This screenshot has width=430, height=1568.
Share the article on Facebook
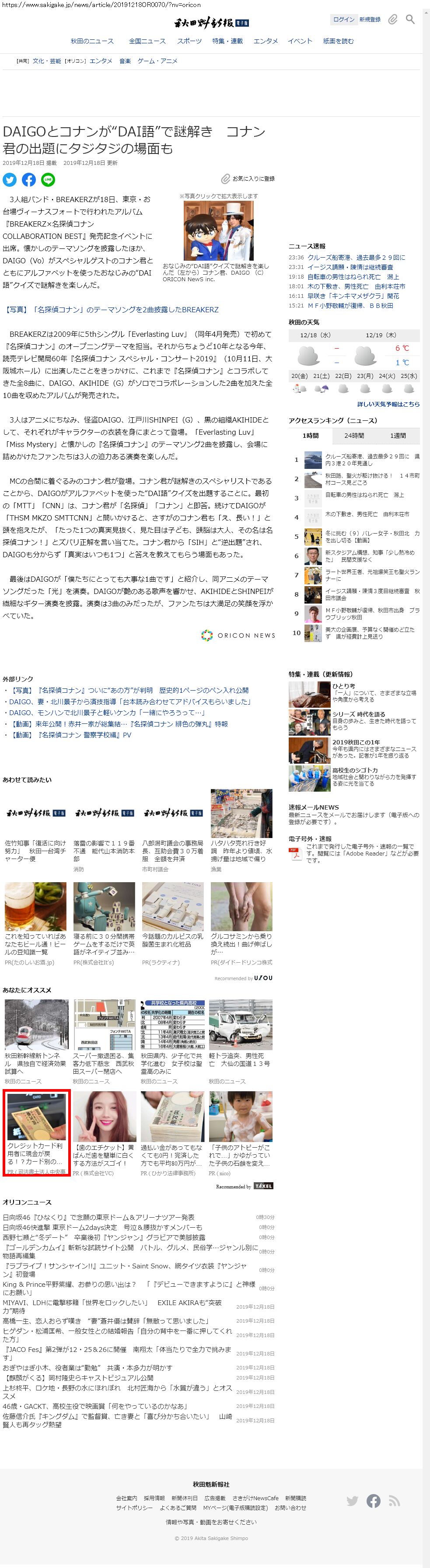pos(28,180)
